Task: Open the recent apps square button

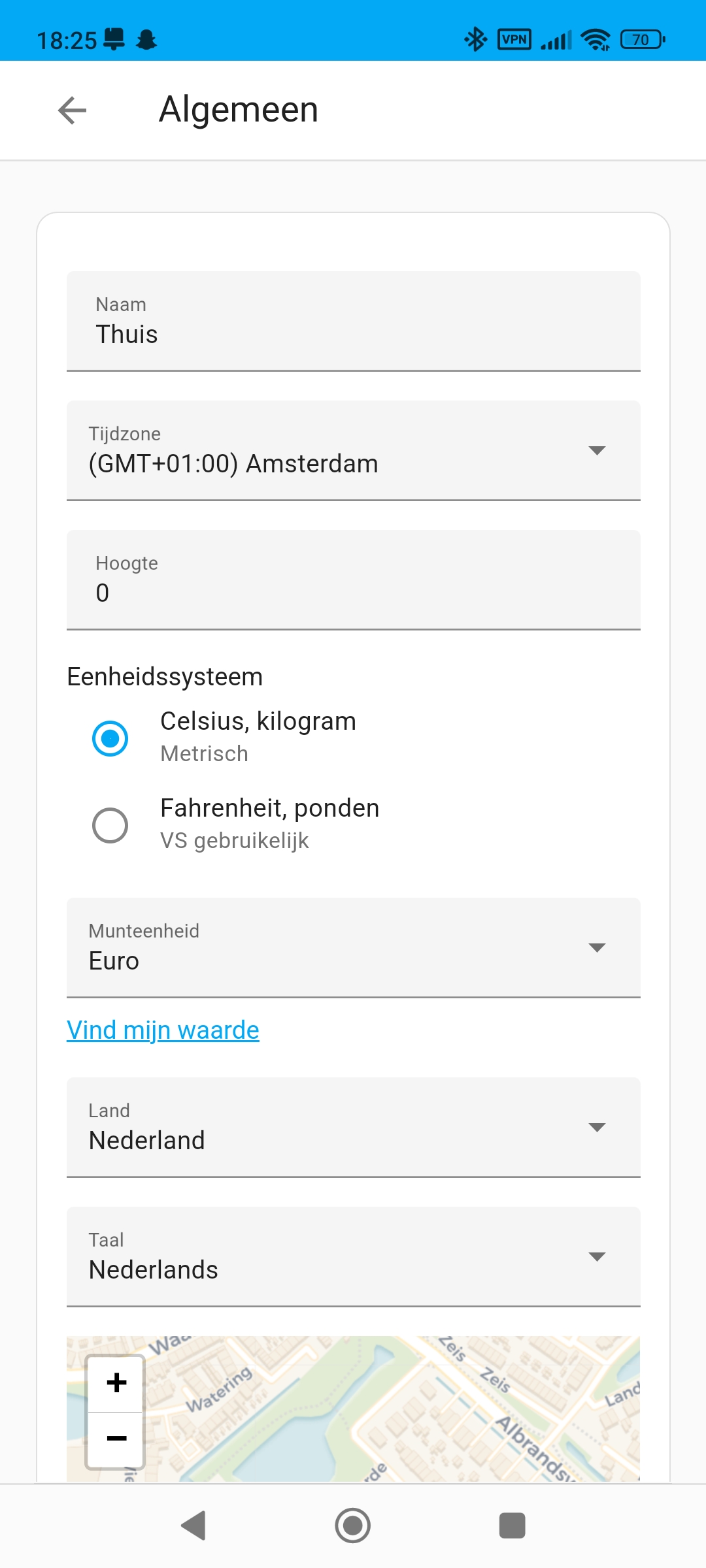Action: pos(512,1526)
